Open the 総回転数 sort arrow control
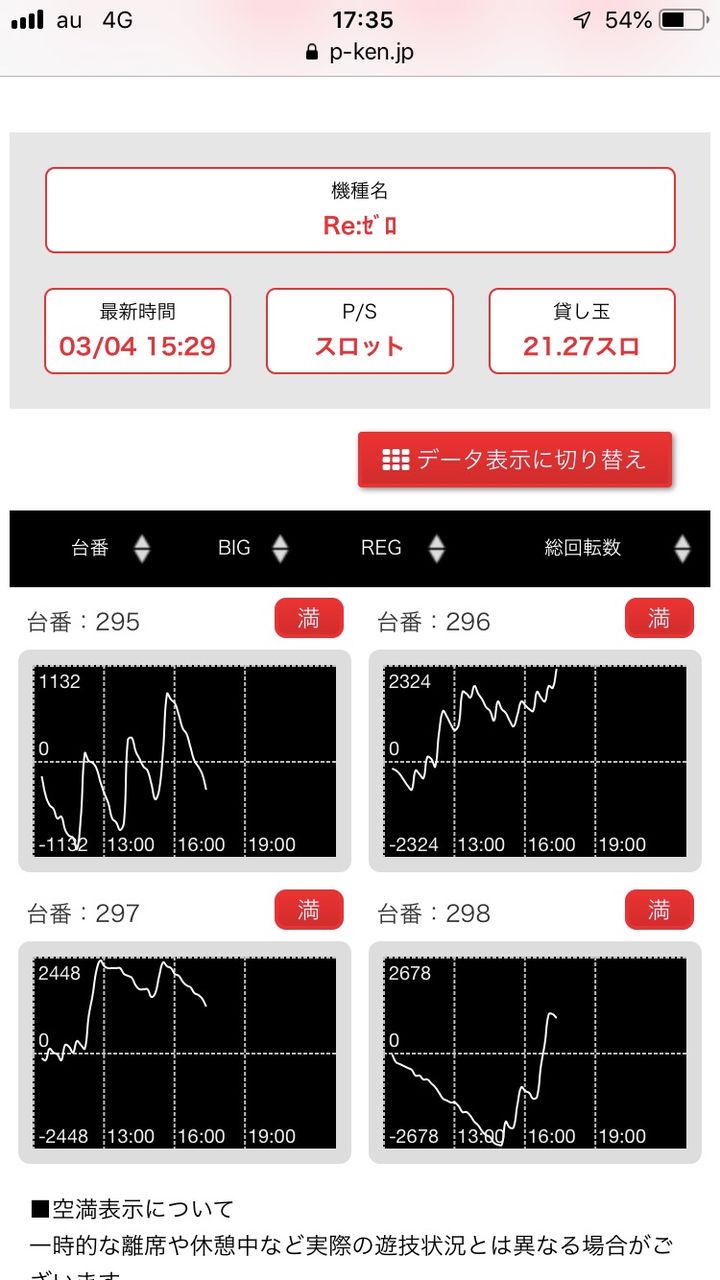Image resolution: width=720 pixels, height=1280 pixels. [682, 548]
